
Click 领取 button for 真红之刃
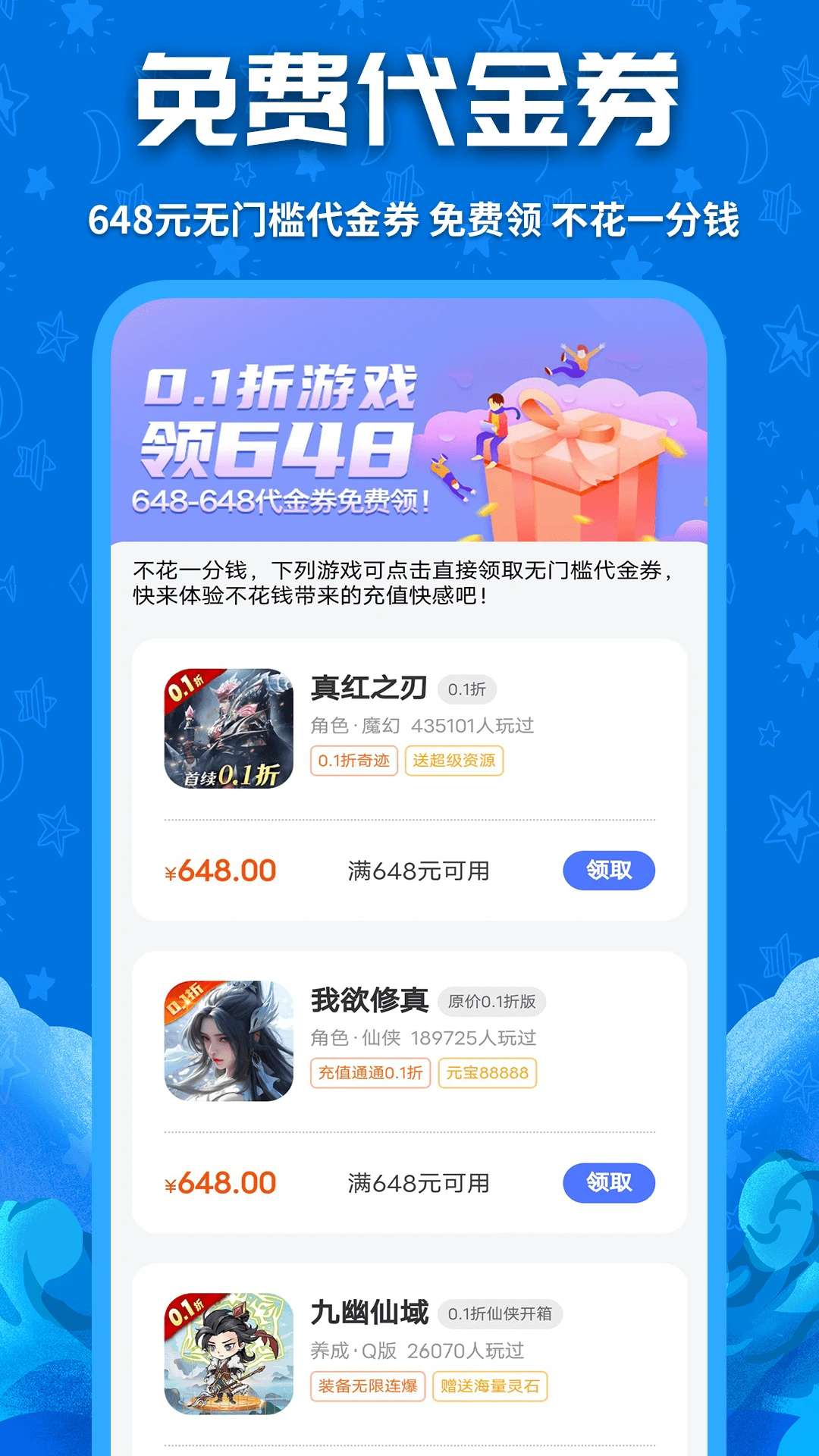coord(609,871)
